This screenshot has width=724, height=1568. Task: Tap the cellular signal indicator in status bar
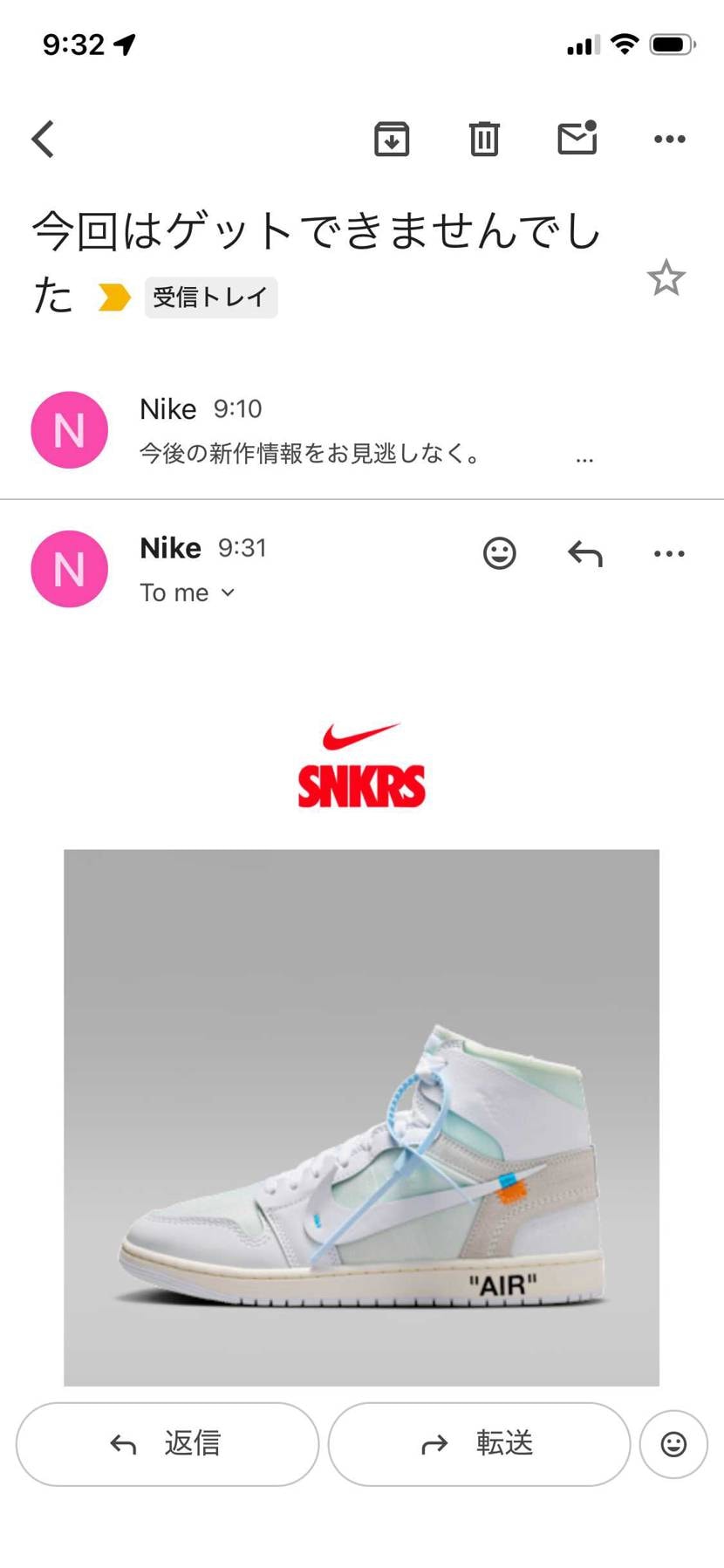pyautogui.click(x=581, y=44)
